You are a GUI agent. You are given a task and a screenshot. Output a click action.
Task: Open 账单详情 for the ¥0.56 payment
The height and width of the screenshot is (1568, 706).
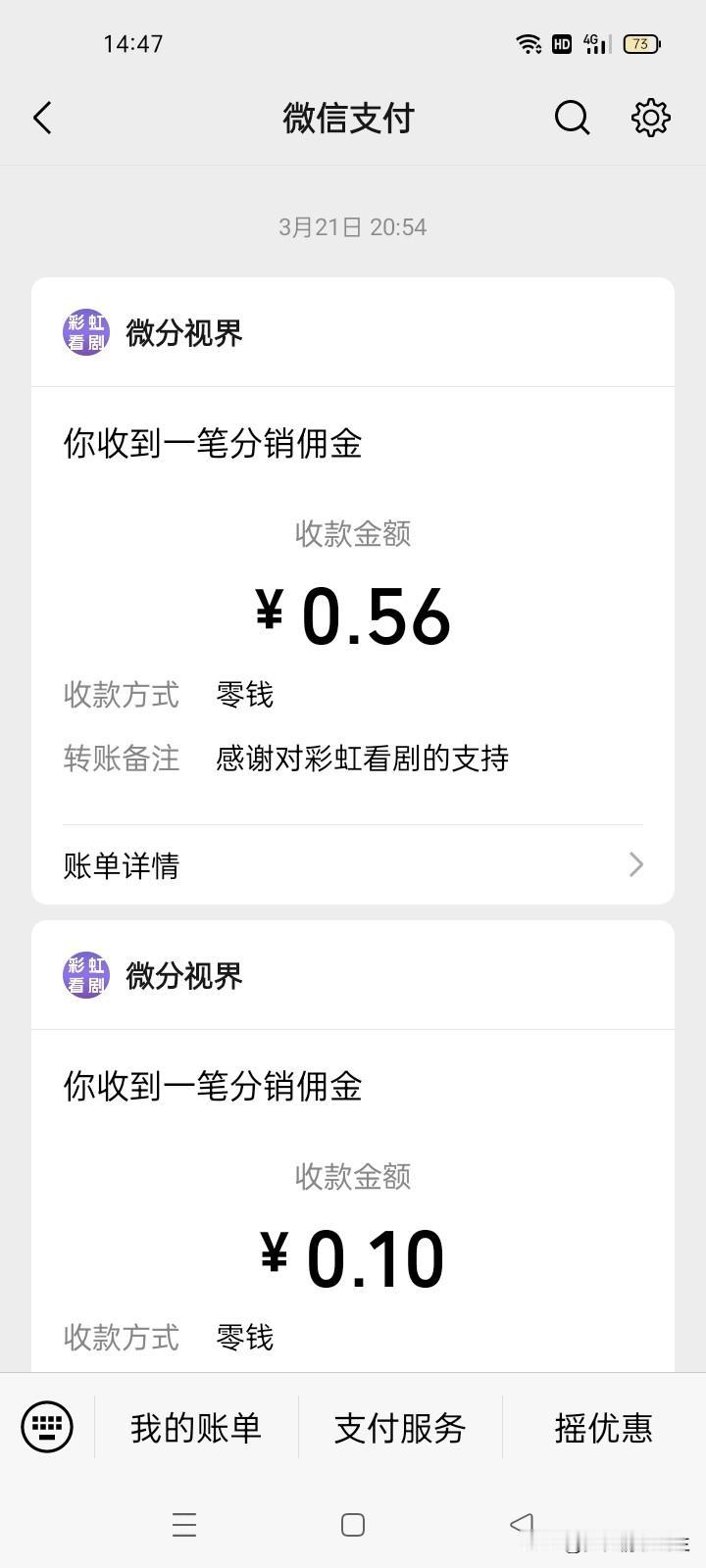pos(353,864)
